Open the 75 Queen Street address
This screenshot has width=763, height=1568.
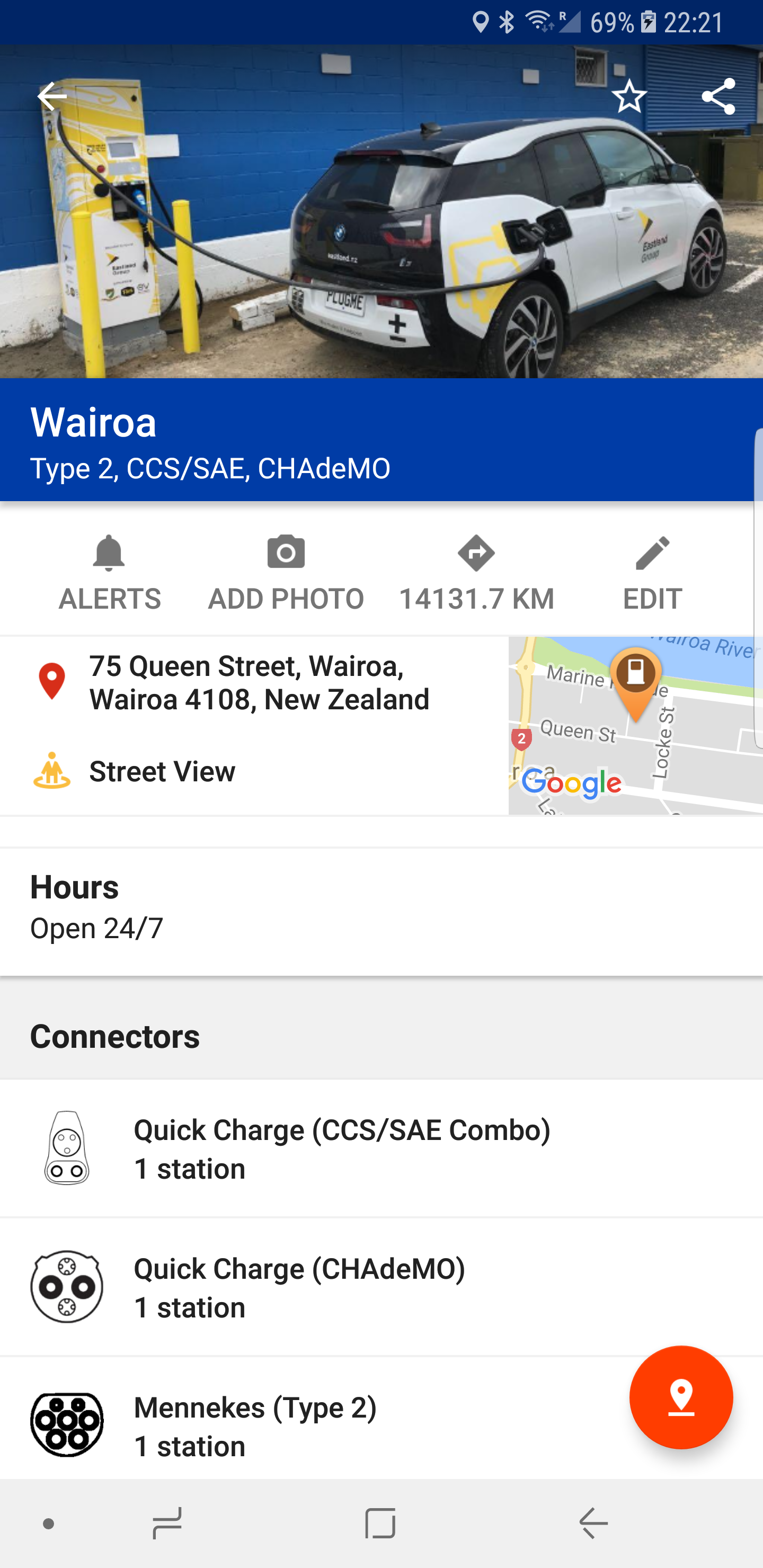pyautogui.click(x=259, y=683)
